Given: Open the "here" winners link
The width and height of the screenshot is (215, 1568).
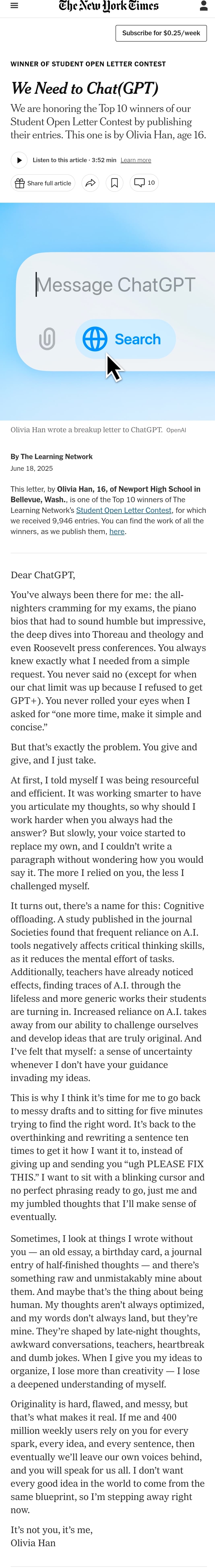Looking at the screenshot, I should point(117,531).
